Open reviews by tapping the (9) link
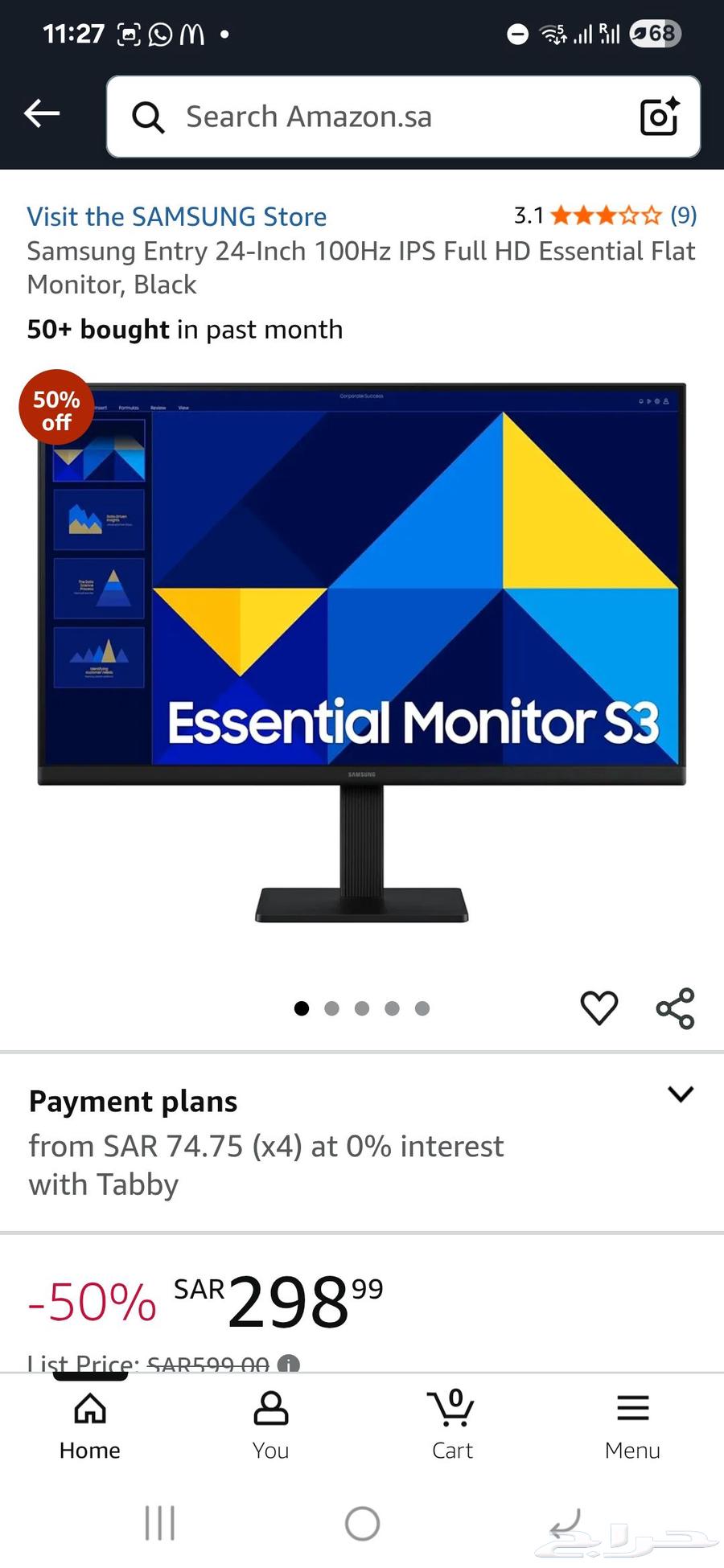This screenshot has width=724, height=1568. tap(683, 215)
